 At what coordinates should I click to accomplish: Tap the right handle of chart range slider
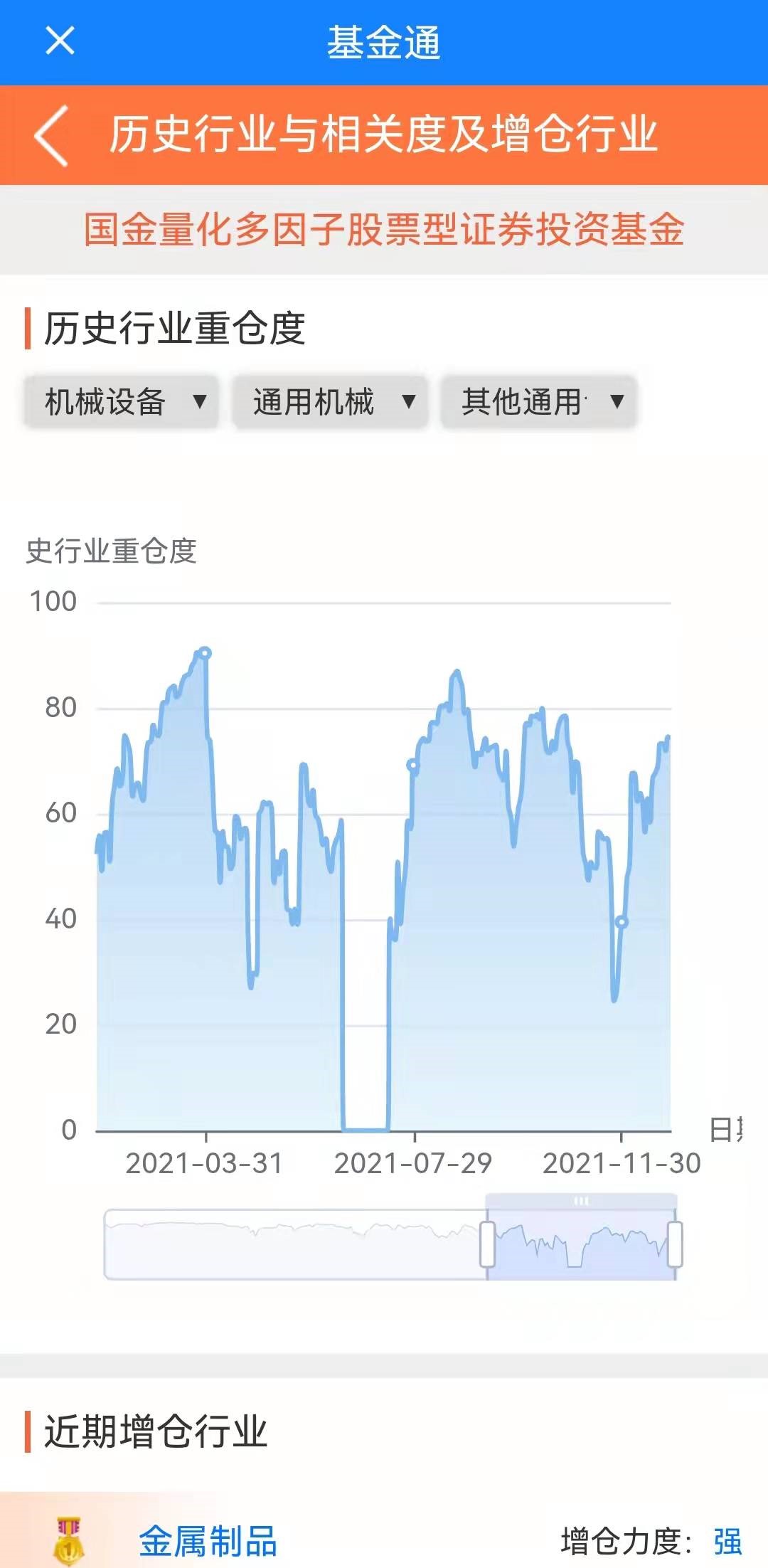pyautogui.click(x=675, y=1244)
